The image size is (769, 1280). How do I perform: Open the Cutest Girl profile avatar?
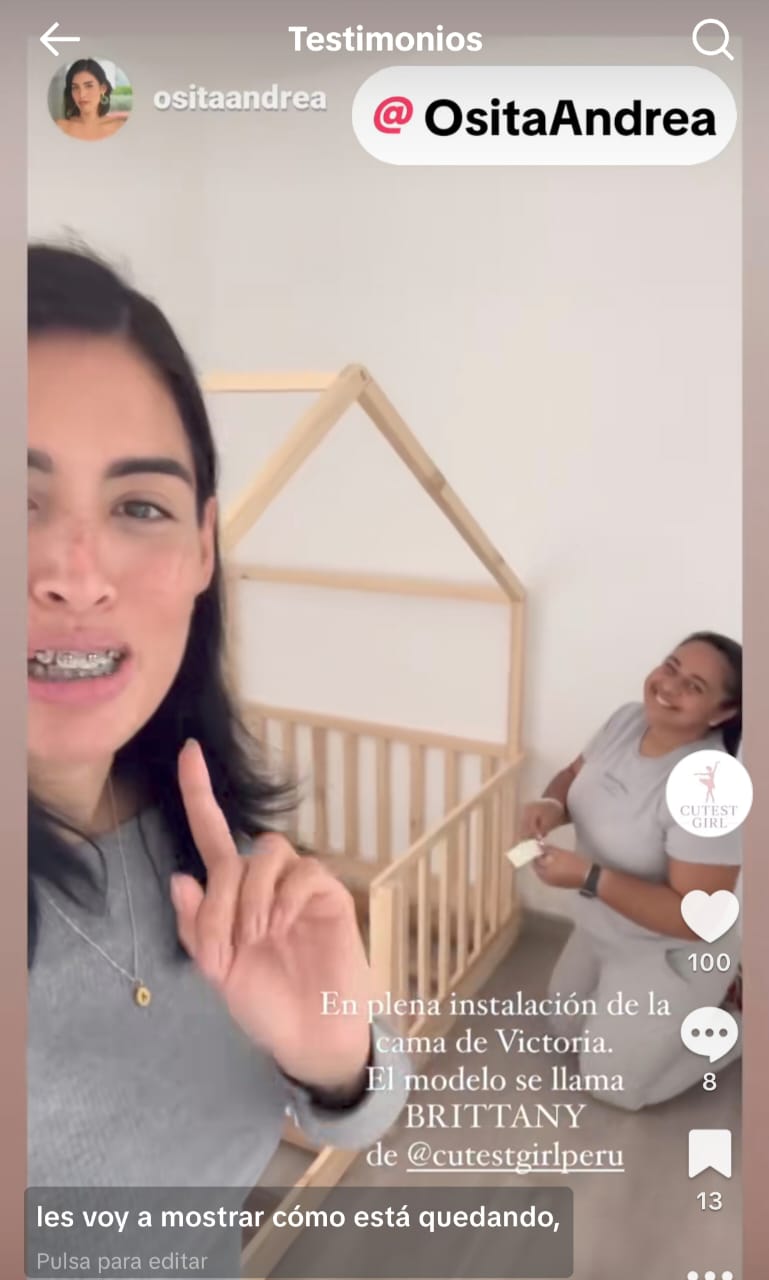(x=709, y=794)
